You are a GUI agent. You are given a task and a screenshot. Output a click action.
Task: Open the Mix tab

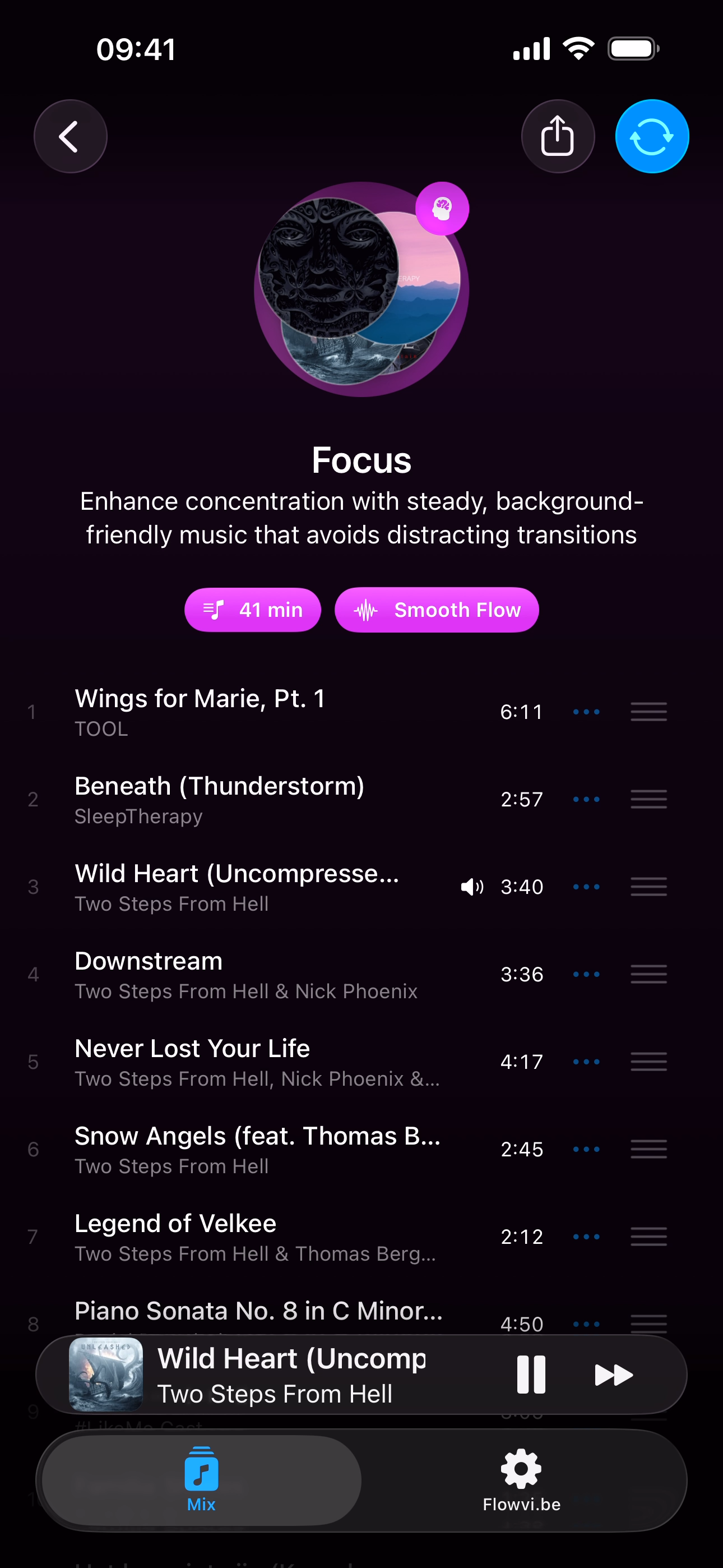201,1480
